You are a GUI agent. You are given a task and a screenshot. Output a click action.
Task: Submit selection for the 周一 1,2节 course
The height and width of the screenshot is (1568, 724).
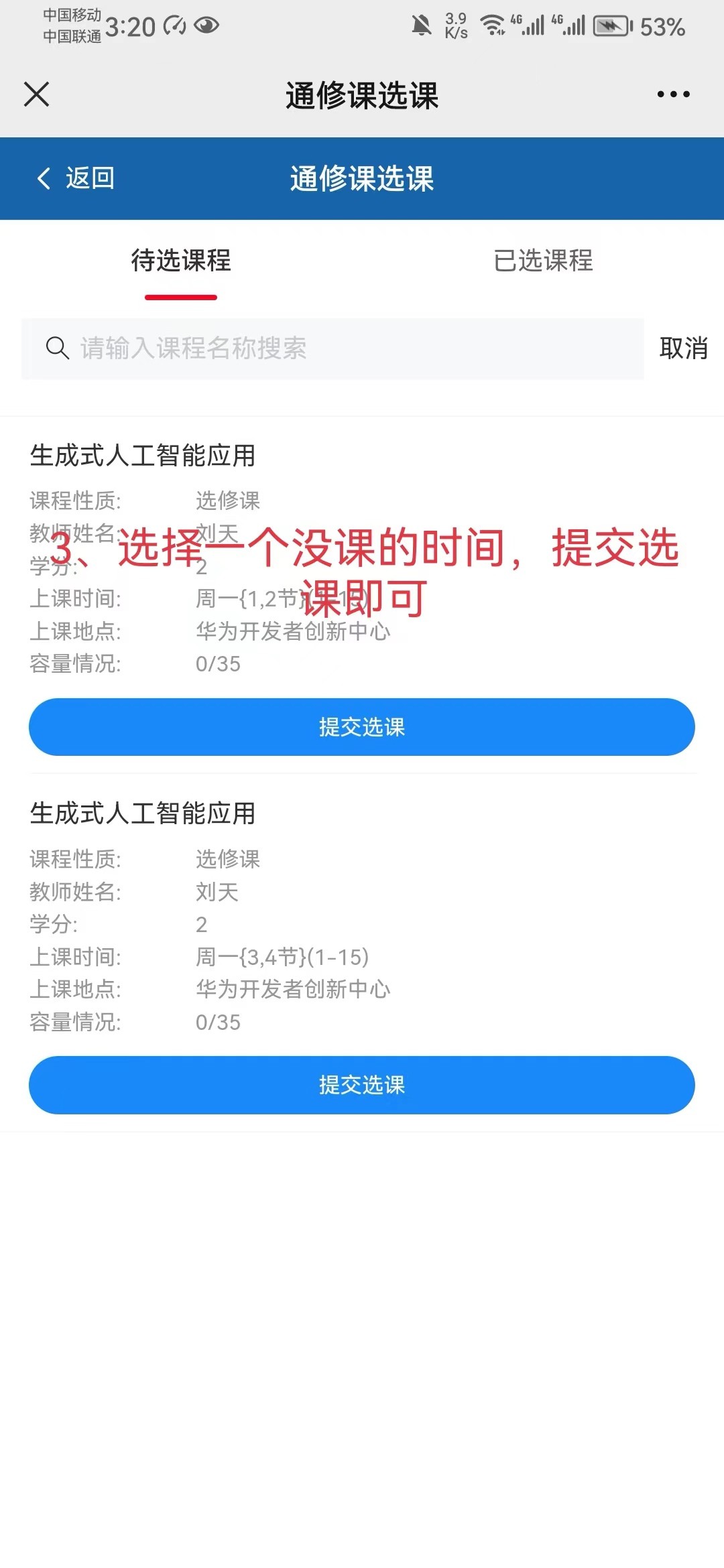pyautogui.click(x=362, y=727)
